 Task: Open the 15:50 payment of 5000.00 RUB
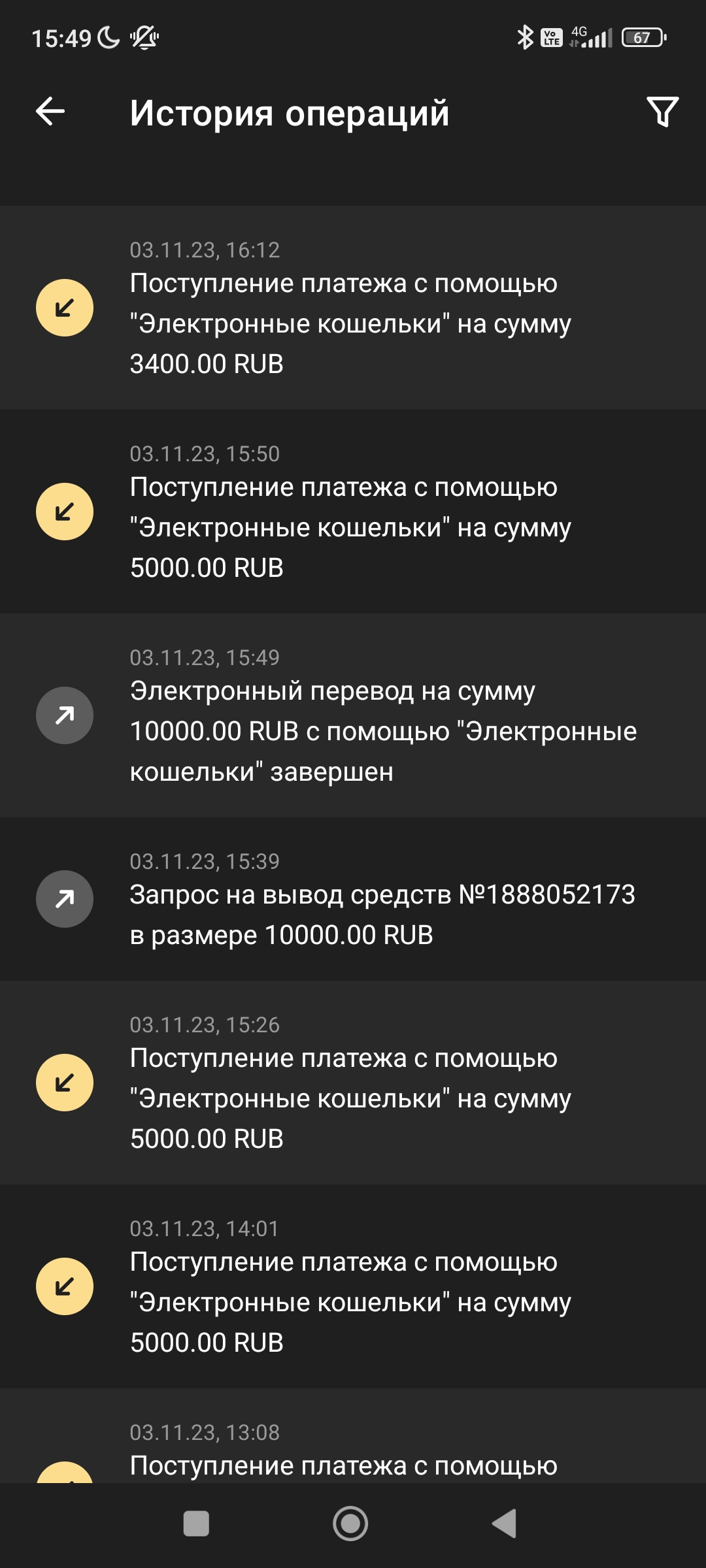tap(353, 512)
